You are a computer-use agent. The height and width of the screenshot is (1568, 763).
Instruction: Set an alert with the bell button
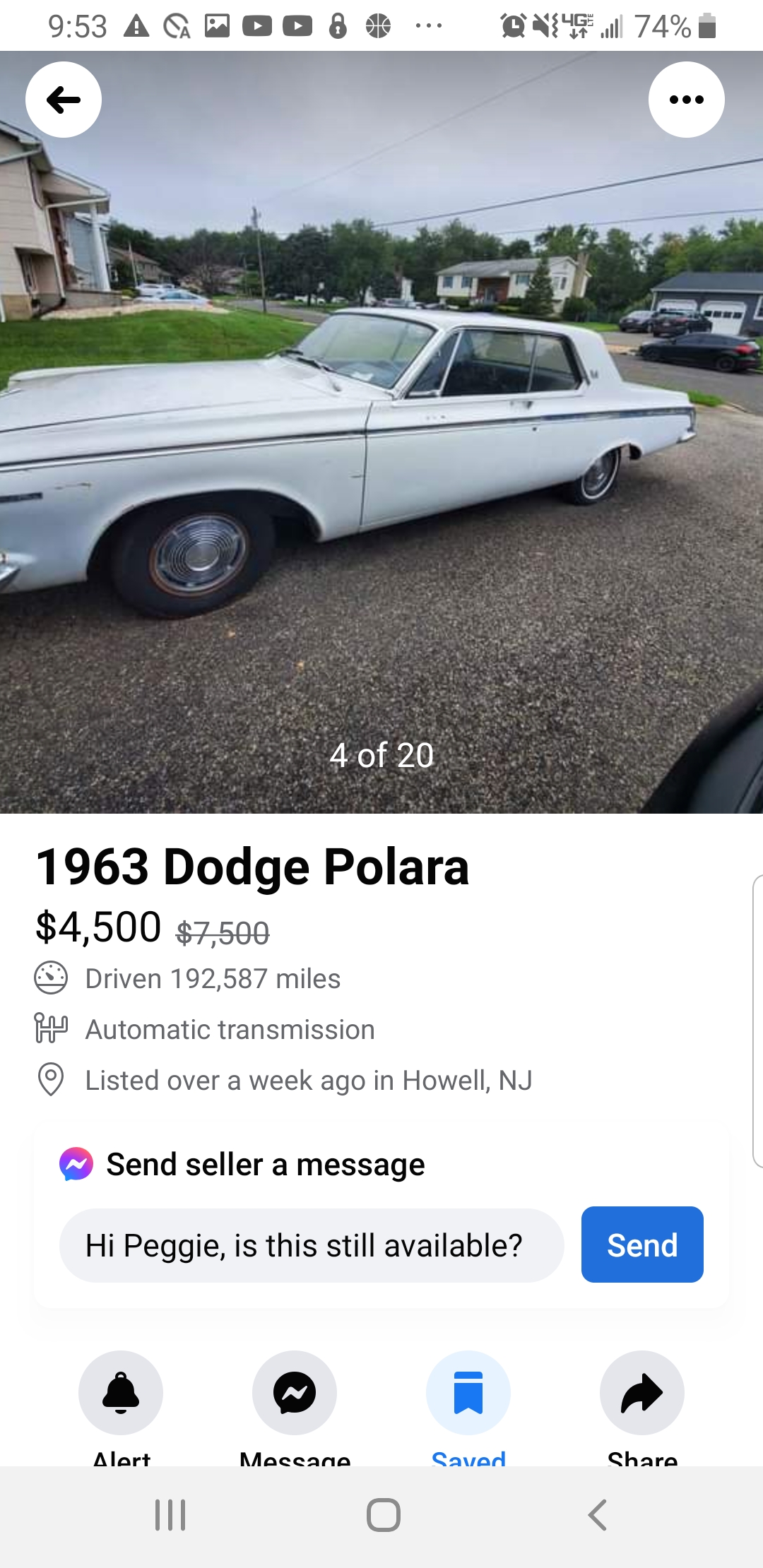click(x=121, y=1393)
